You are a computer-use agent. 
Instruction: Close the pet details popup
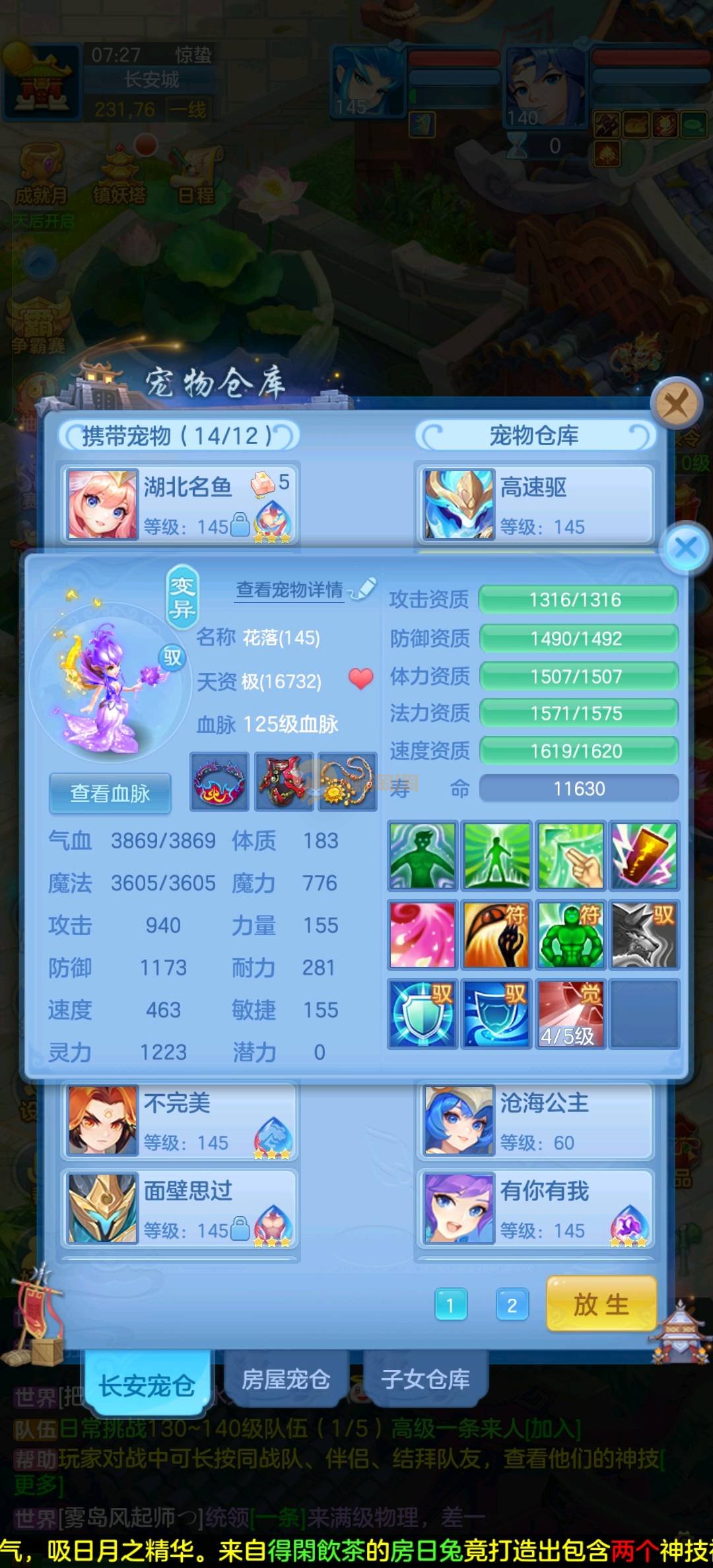686,547
